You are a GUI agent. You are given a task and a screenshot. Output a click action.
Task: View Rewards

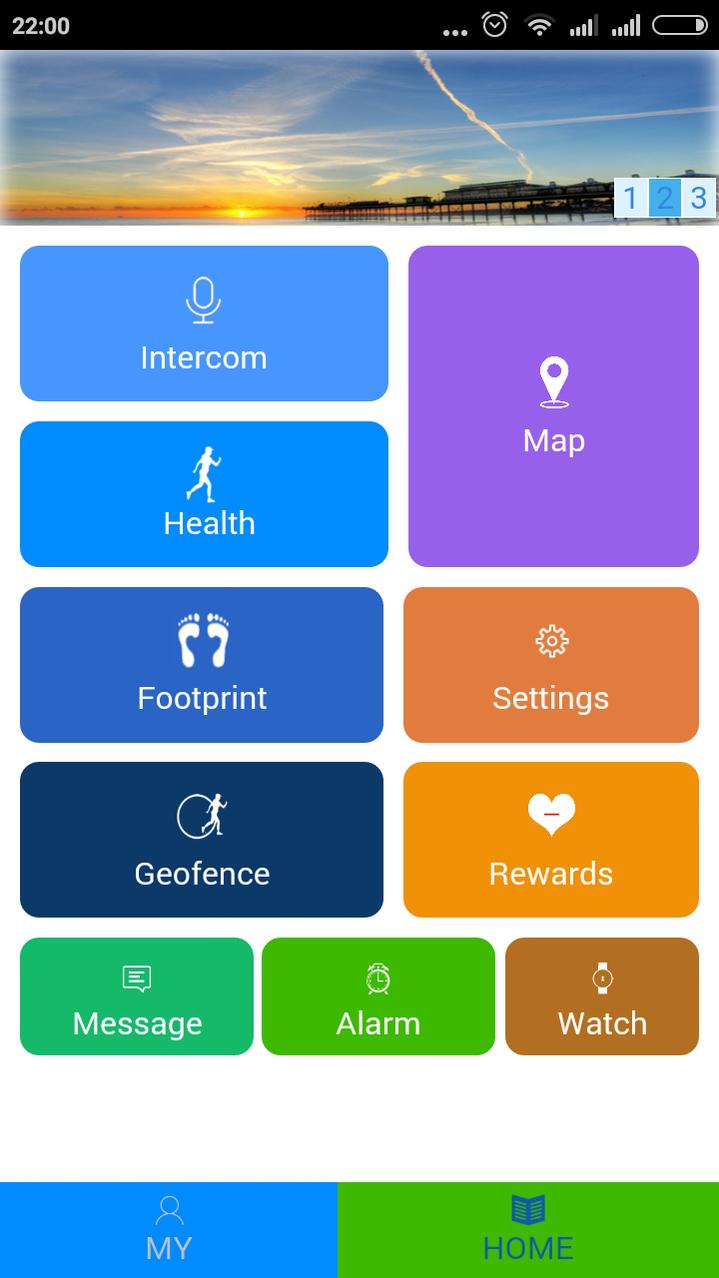(551, 840)
